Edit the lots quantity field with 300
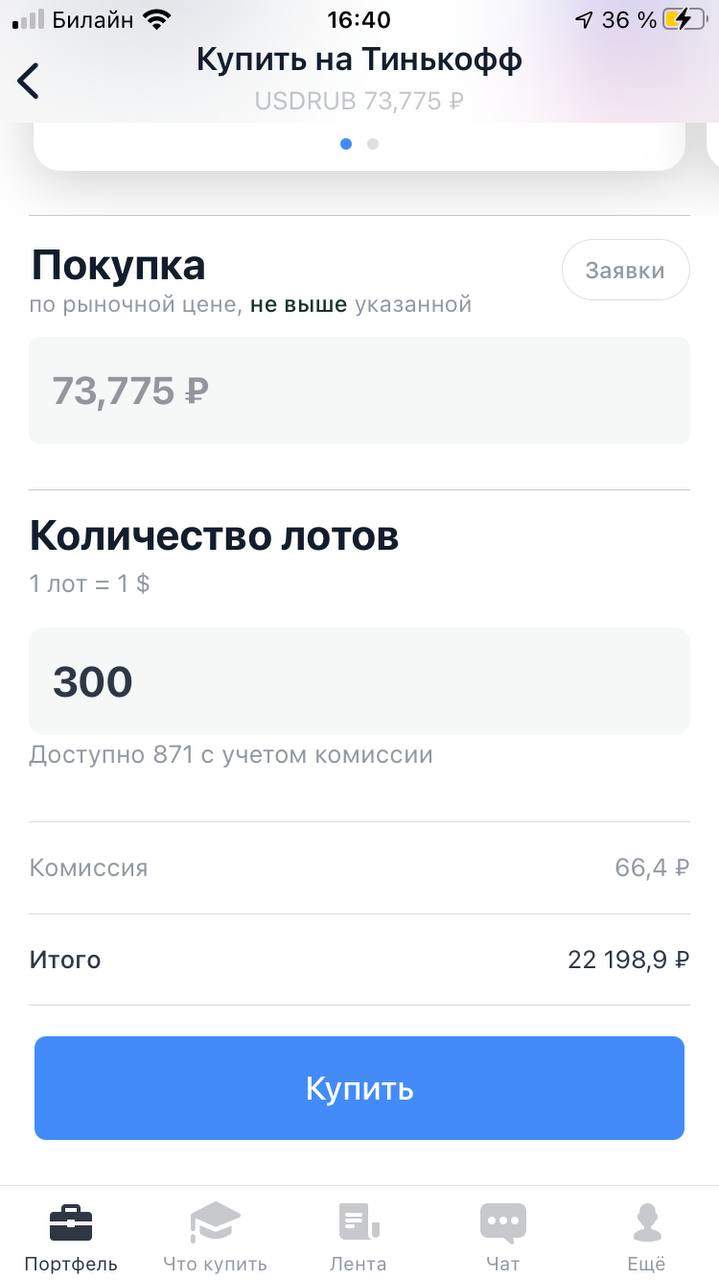Image resolution: width=719 pixels, height=1280 pixels. tap(359, 681)
